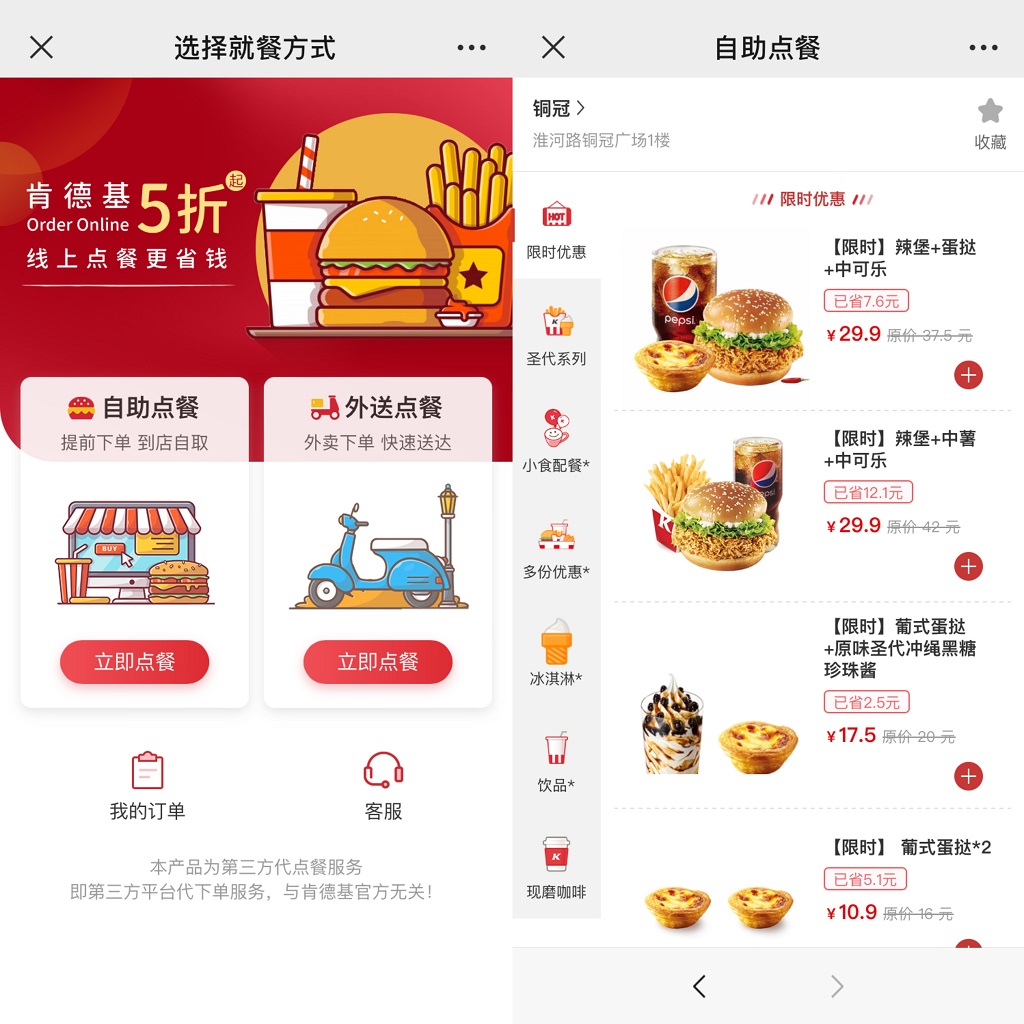Viewport: 1024px width, 1024px height.
Task: Open the overflow menu on 选择就餐方式
Action: tap(471, 47)
